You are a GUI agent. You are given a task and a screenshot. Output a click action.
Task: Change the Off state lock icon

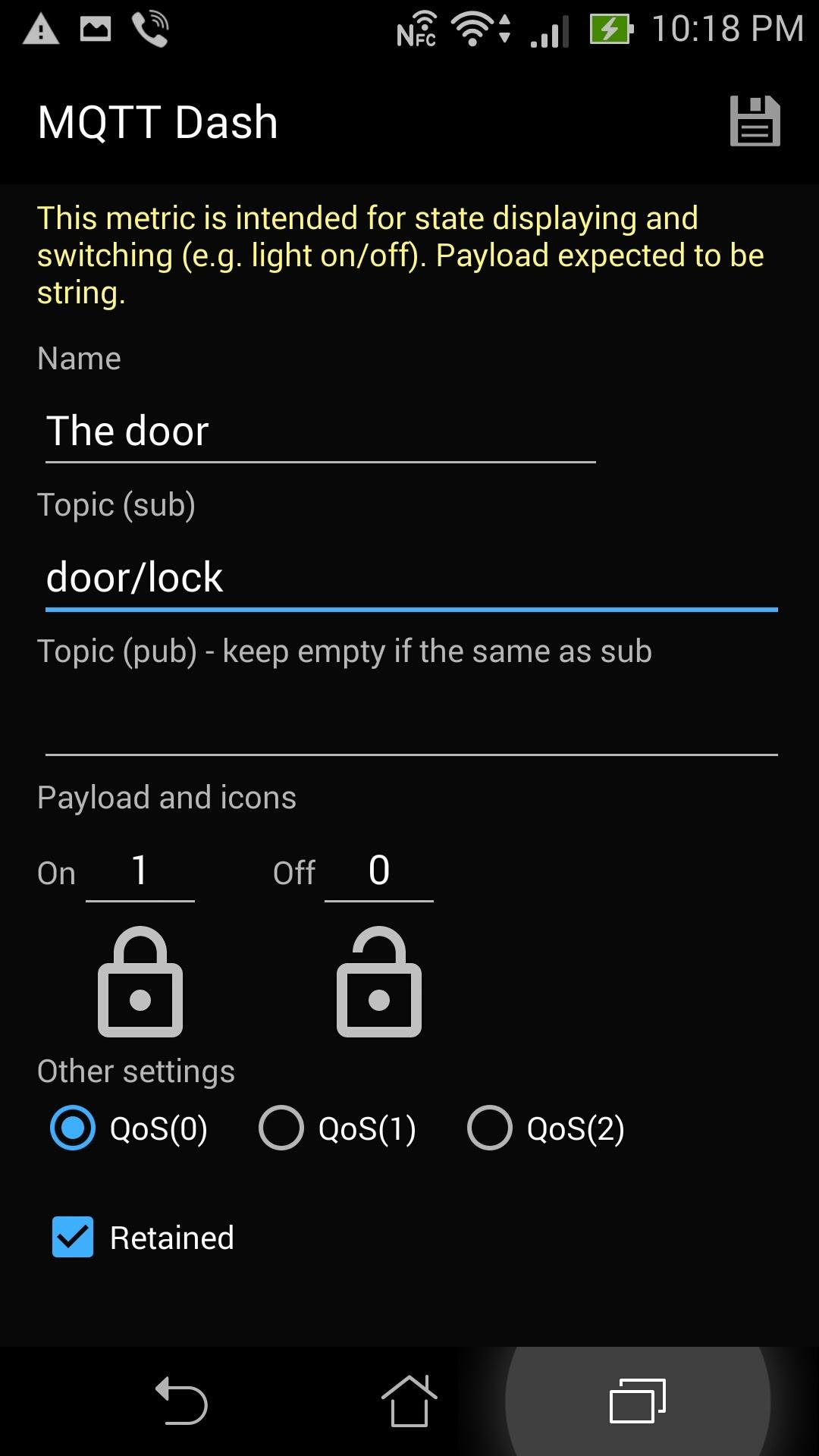(x=379, y=981)
